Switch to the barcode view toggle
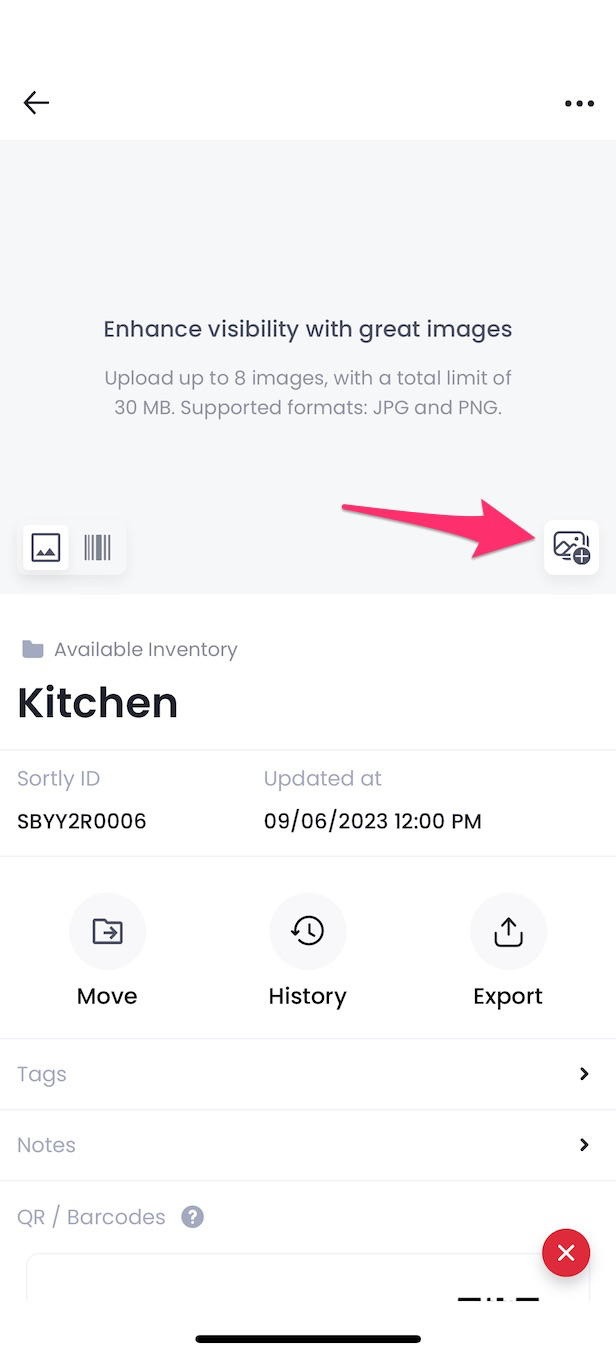The height and width of the screenshot is (1346, 616). (97, 547)
